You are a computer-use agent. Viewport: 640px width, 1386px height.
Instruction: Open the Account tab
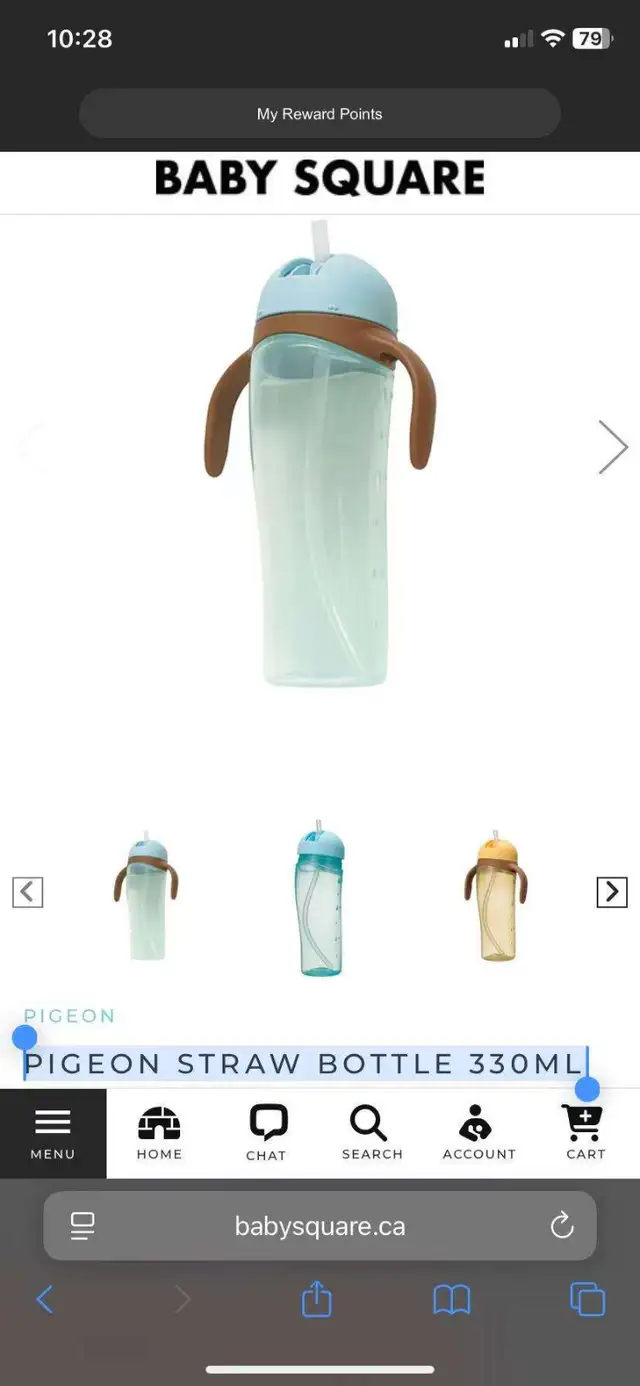479,1133
